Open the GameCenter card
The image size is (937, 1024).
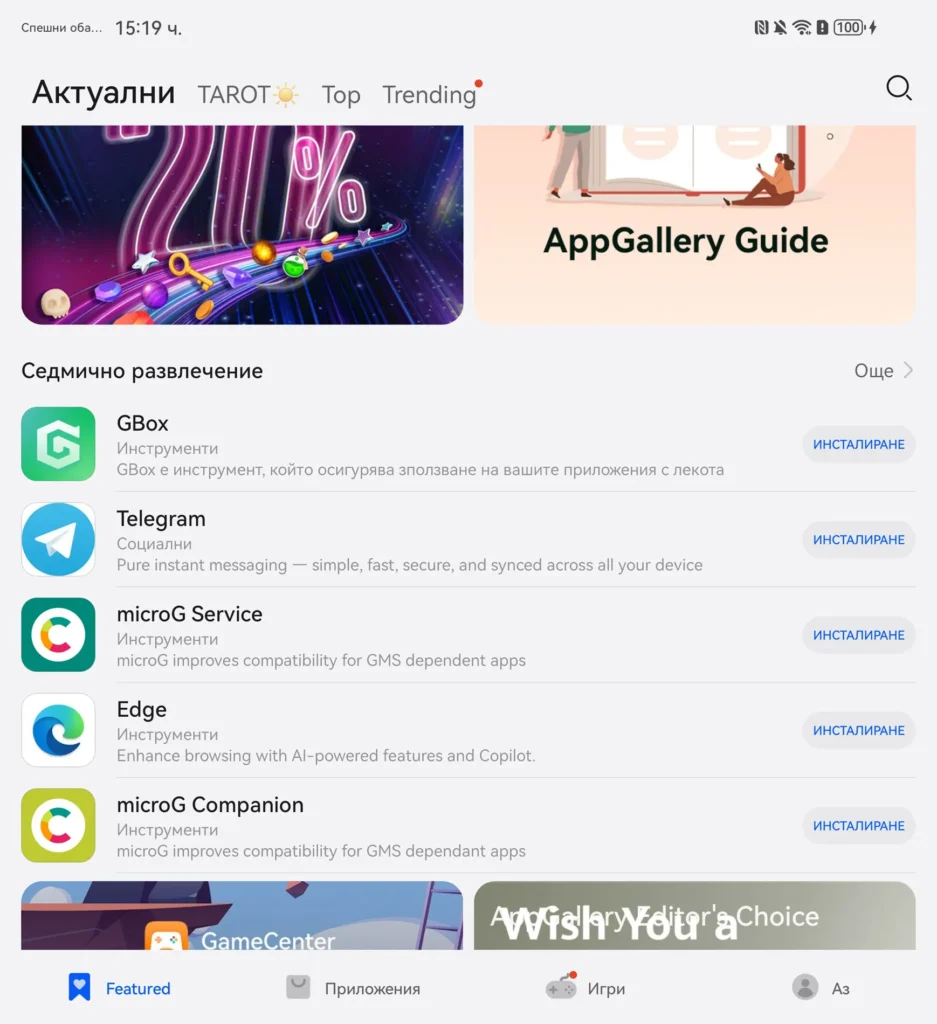(x=242, y=917)
